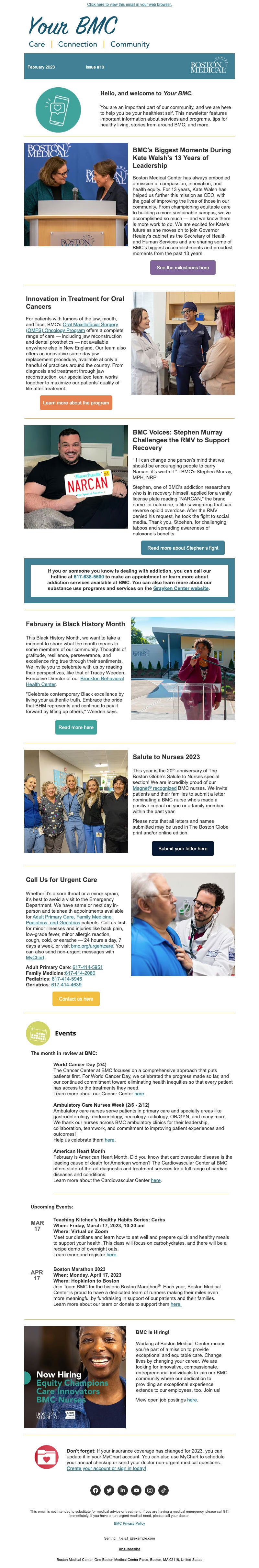Open the view in web browser link
This screenshot has width=259, height=1568.
129,4
